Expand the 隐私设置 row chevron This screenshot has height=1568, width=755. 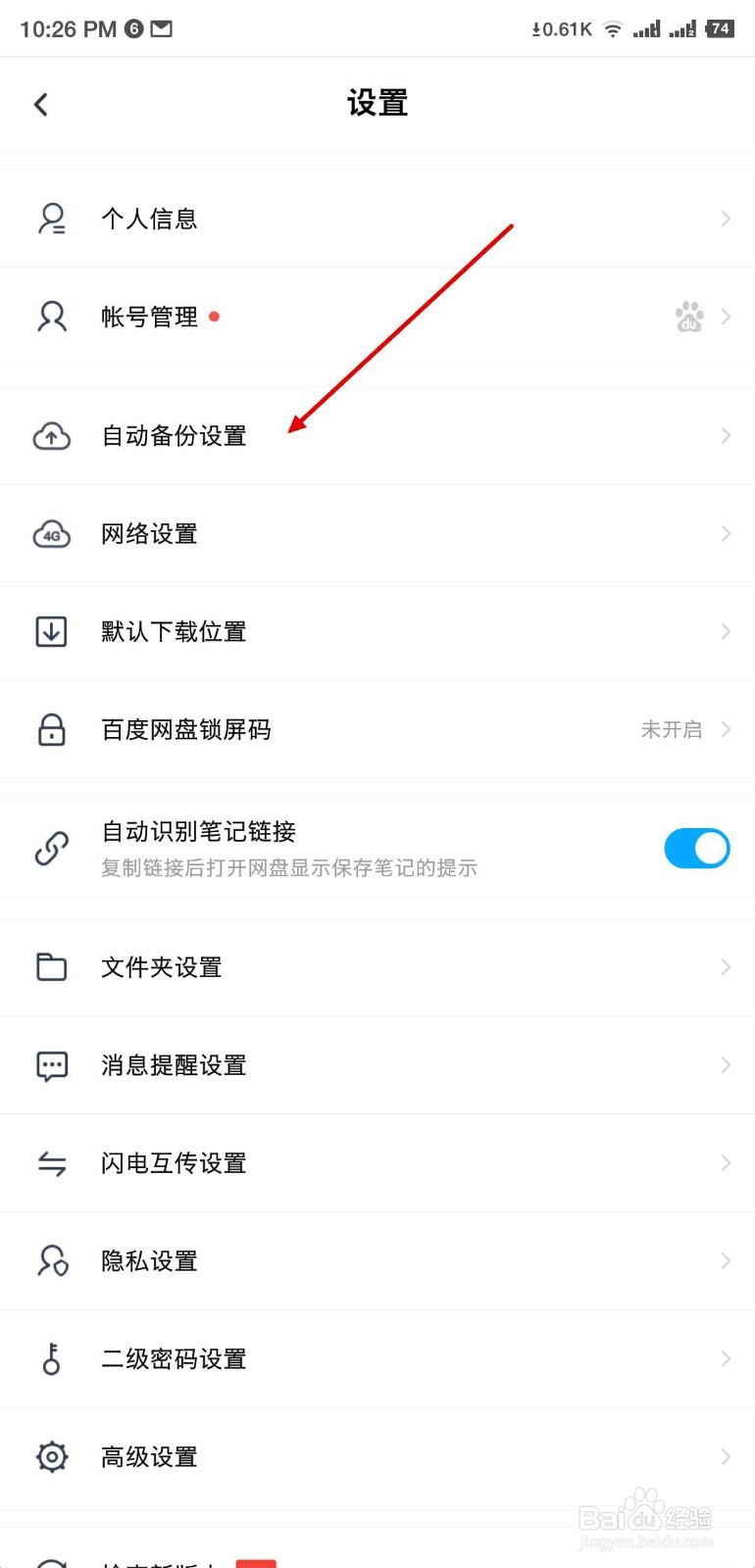tap(726, 1261)
